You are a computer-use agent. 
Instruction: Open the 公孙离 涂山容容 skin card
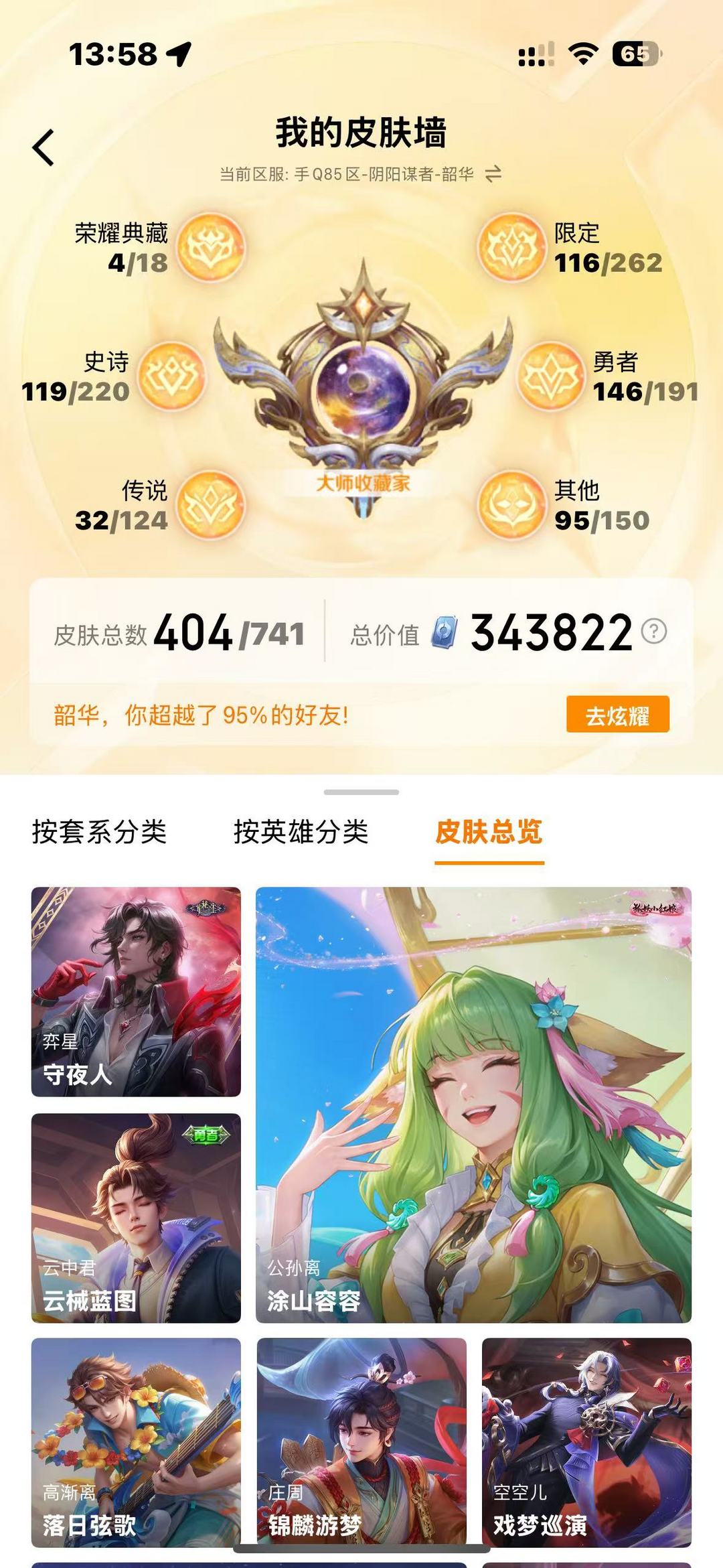(x=473, y=1105)
